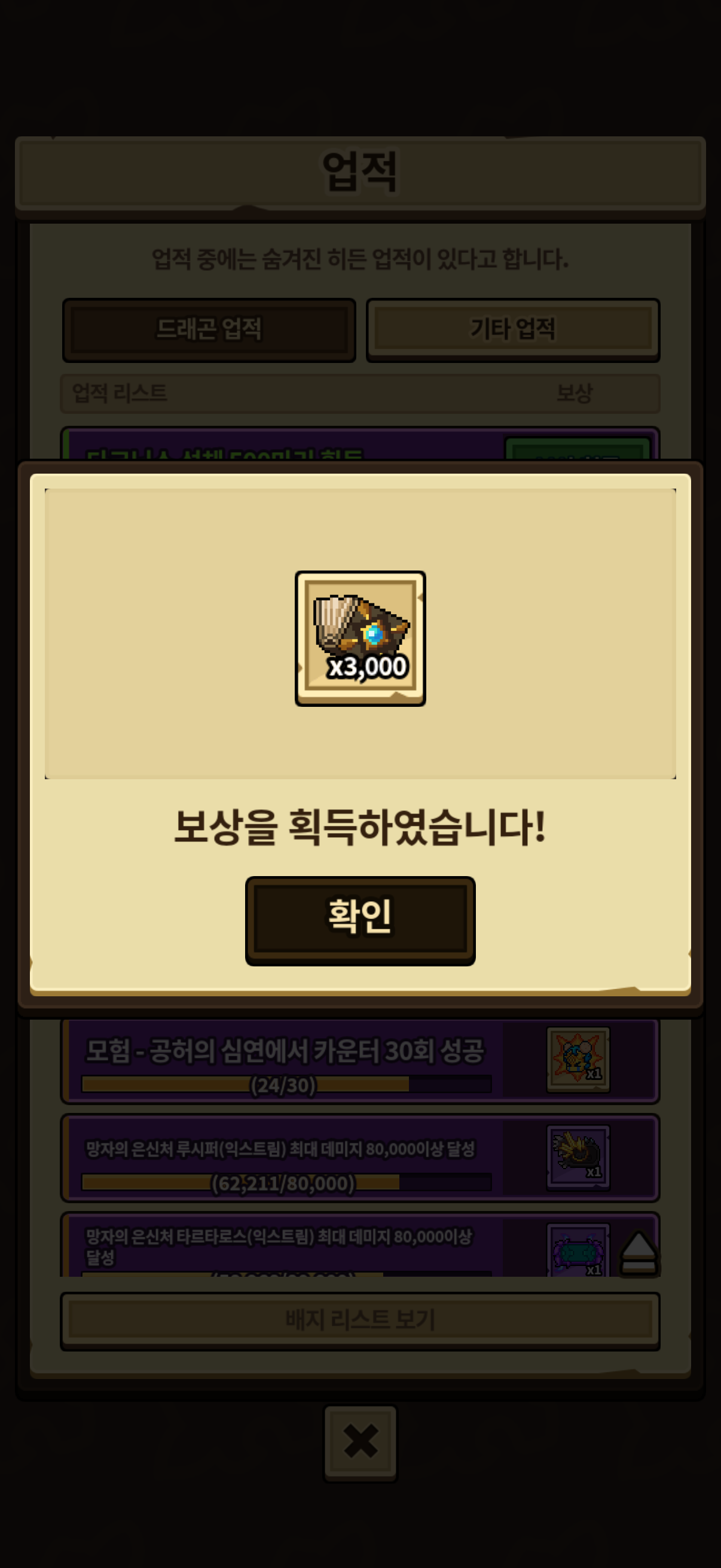This screenshot has height=1568, width=721.
Task: Confirm the reward with the 확인 button
Action: [360, 920]
